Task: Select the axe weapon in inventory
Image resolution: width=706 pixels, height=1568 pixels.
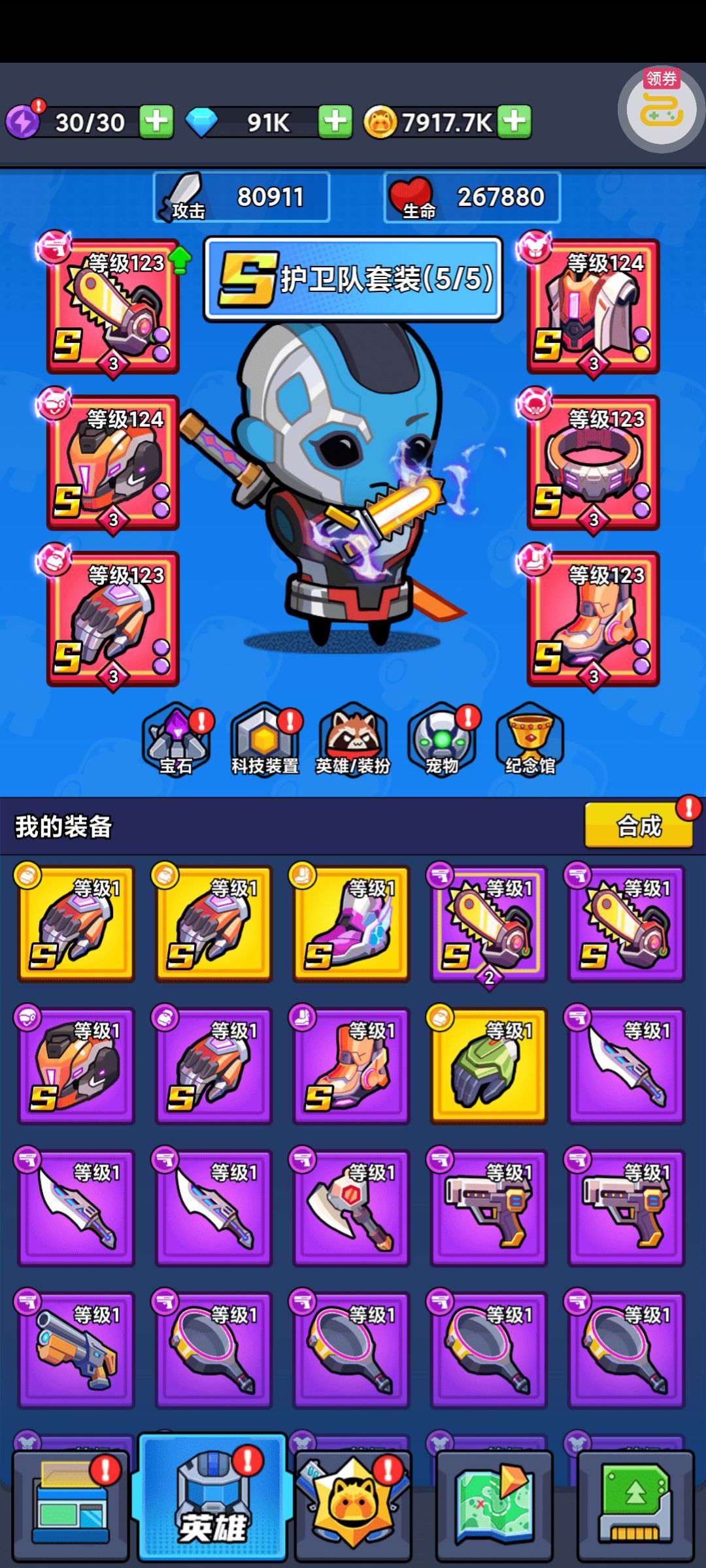Action: (351, 1208)
